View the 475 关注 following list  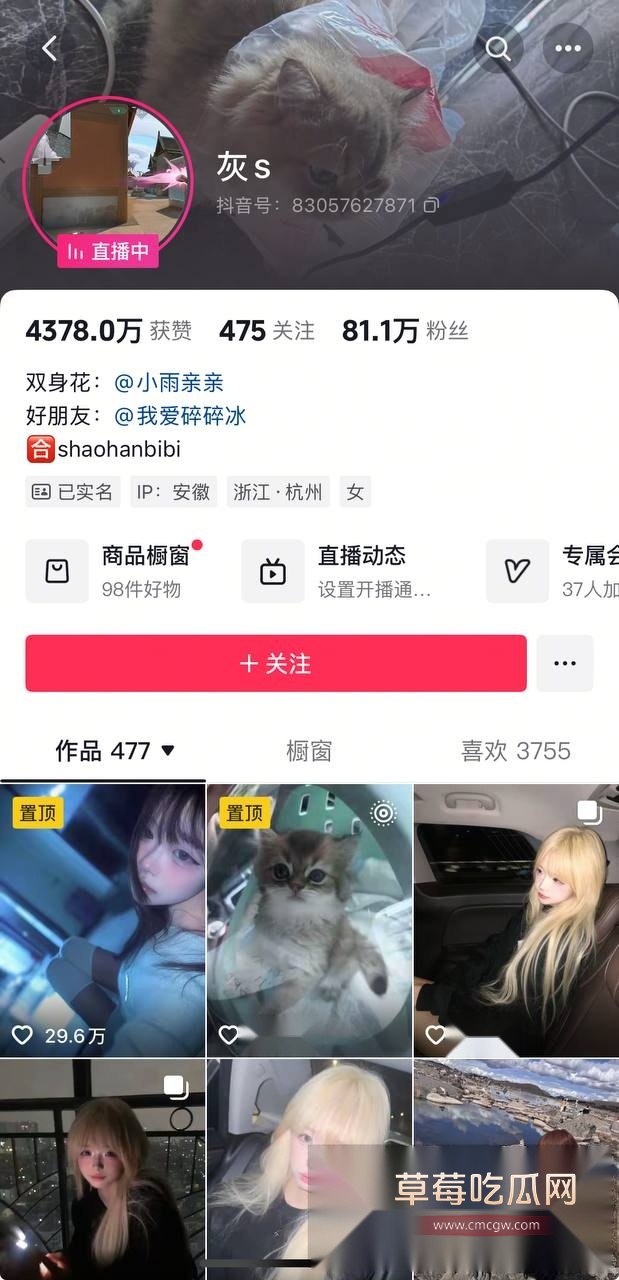pos(266,331)
